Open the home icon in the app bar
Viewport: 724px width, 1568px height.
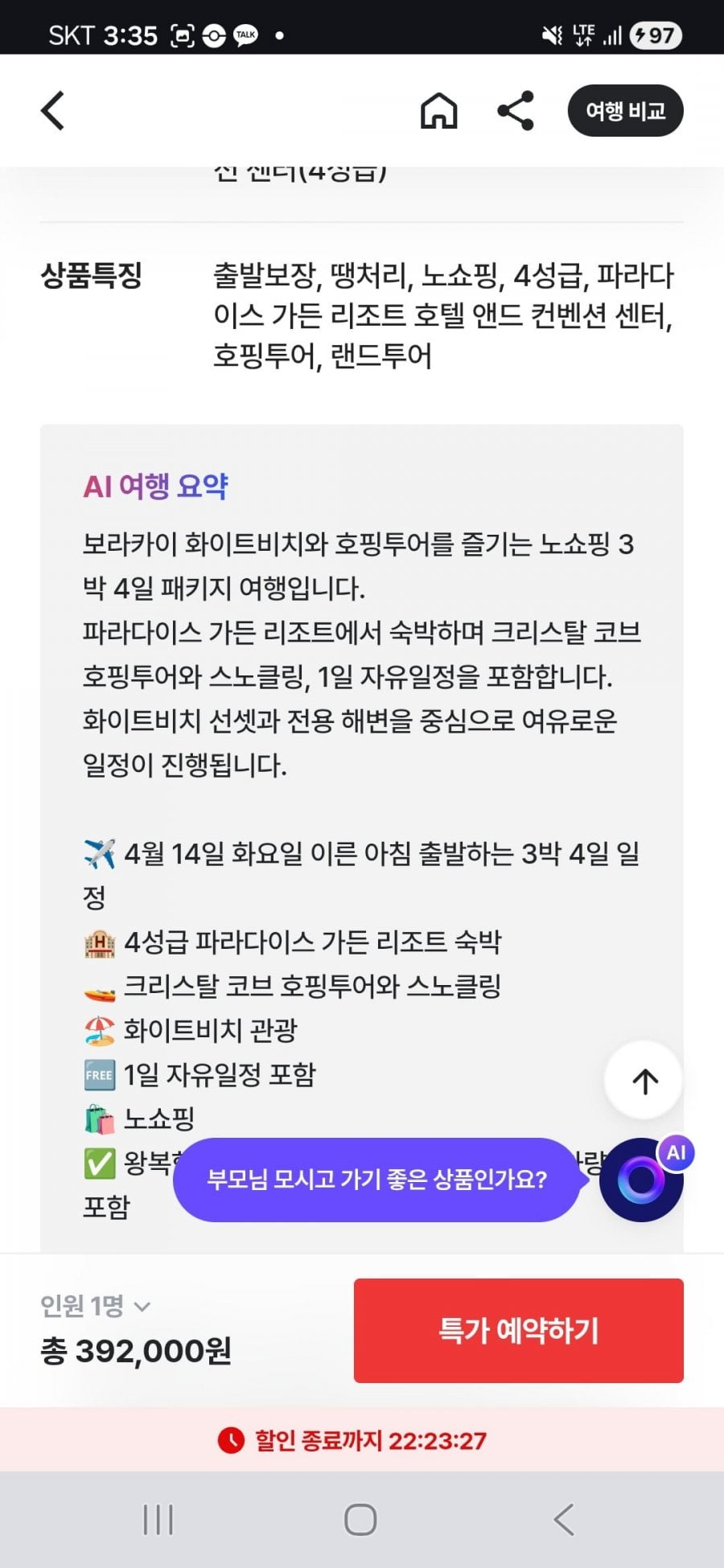(x=438, y=111)
